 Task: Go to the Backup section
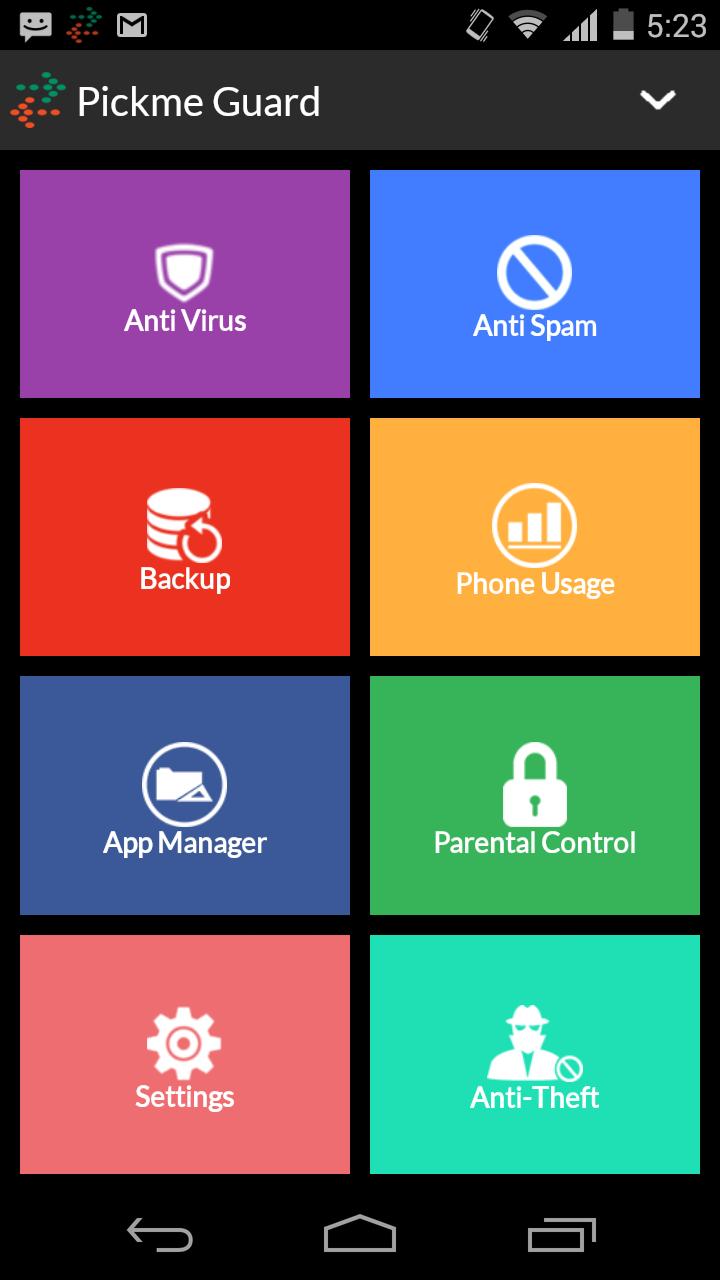pos(185,537)
